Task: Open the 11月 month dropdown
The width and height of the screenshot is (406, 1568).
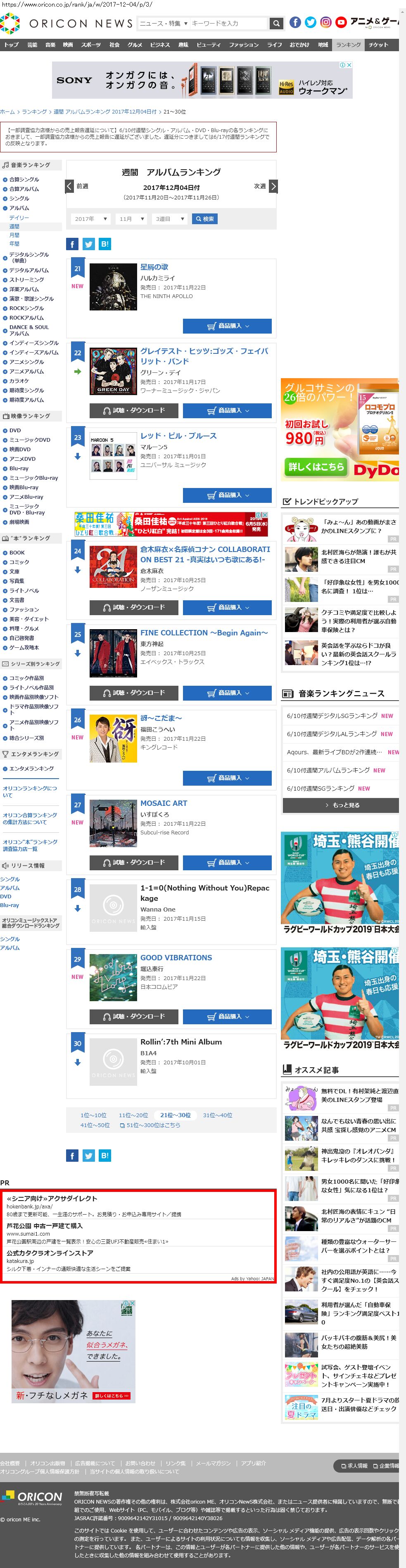Action: (131, 219)
